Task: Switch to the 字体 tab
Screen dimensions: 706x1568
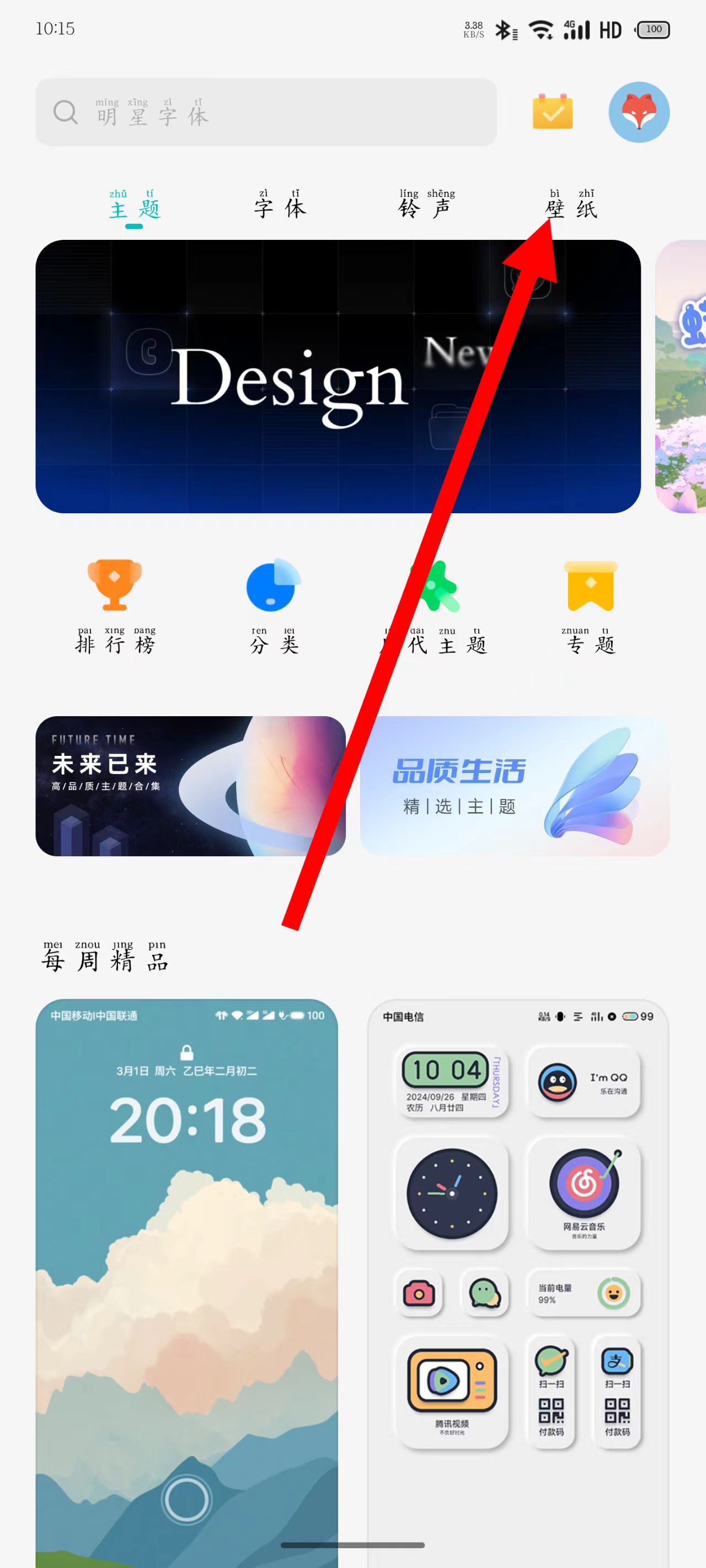Action: [280, 207]
